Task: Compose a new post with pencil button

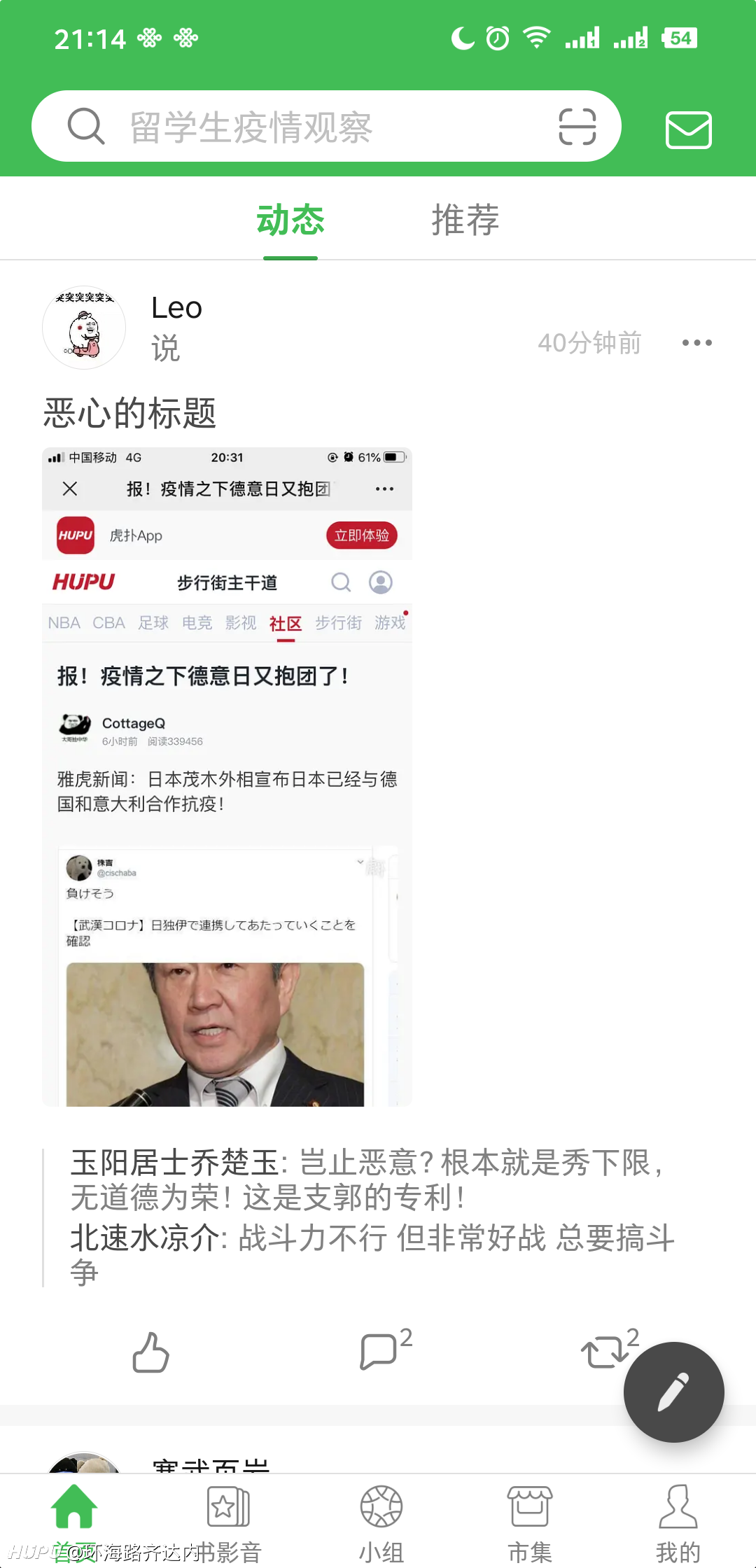Action: click(674, 1392)
